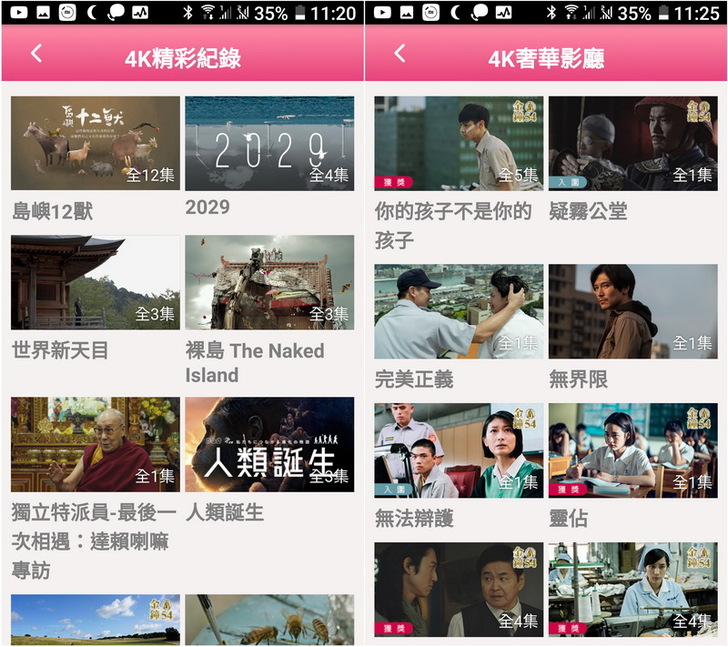Go back from 4K精彩紀錄 screen
The height and width of the screenshot is (647, 728).
pyautogui.click(x=36, y=54)
